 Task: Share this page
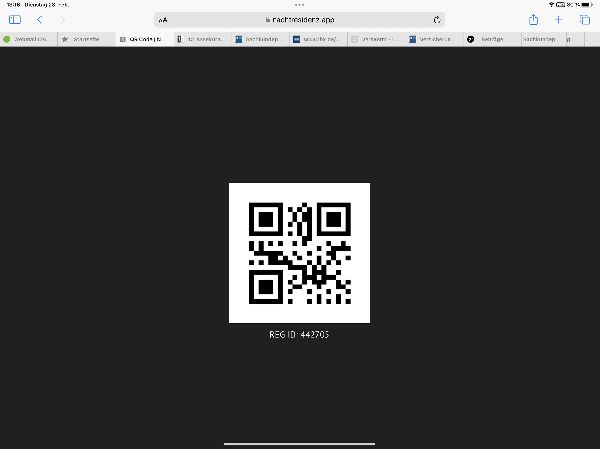pos(533,20)
